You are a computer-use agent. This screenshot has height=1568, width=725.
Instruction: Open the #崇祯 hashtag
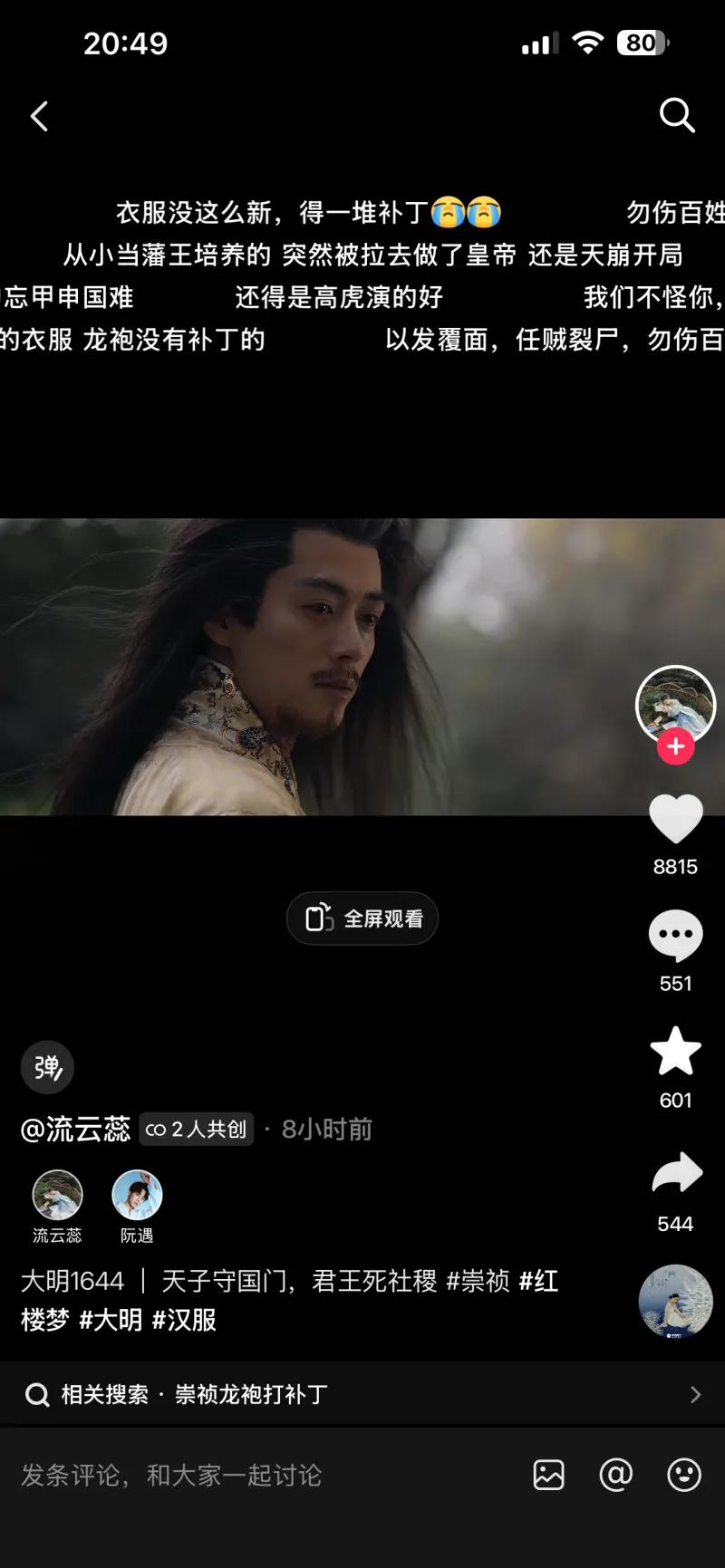478,1281
